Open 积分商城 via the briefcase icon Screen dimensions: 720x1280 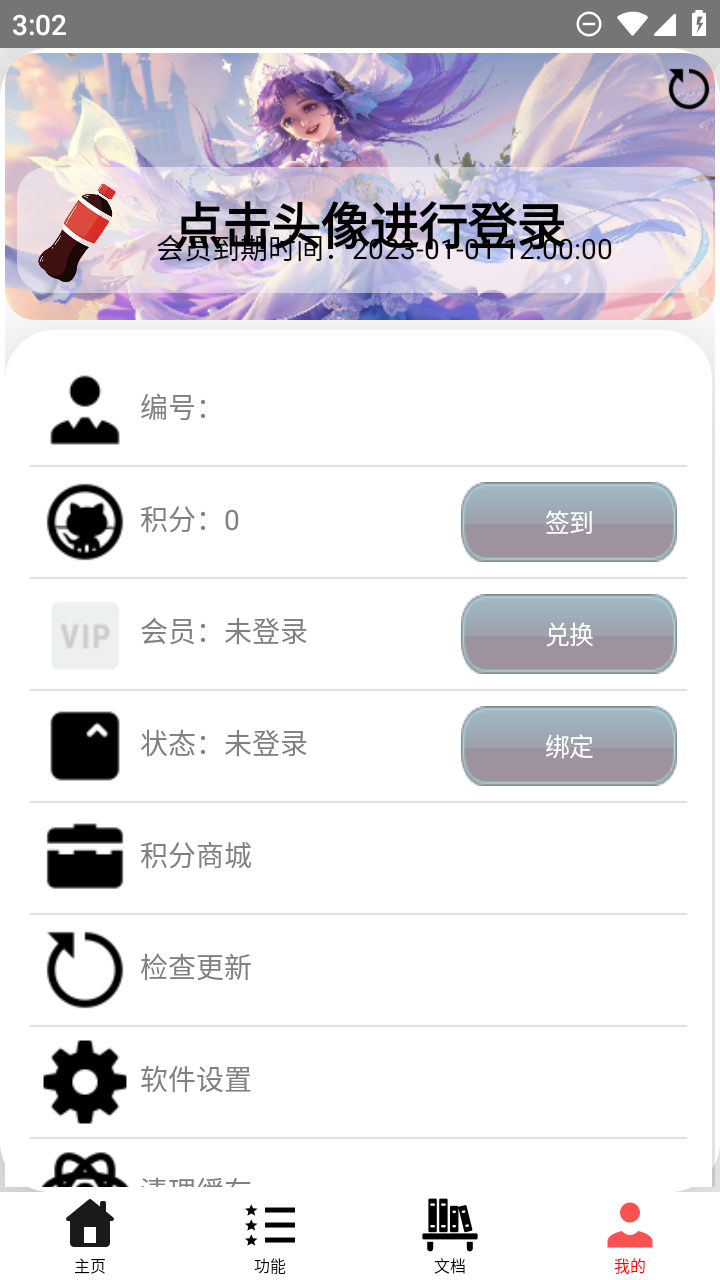(x=84, y=857)
